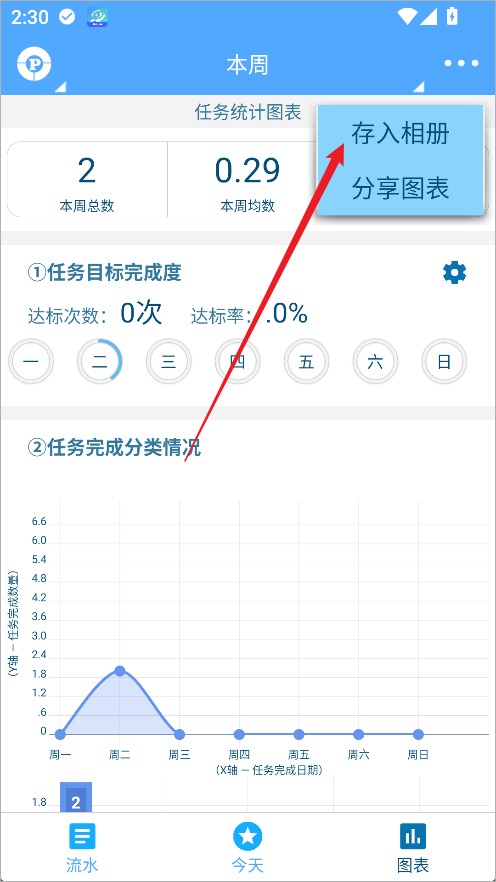Select the 三 weekday circle
The image size is (496, 882).
pos(169,361)
